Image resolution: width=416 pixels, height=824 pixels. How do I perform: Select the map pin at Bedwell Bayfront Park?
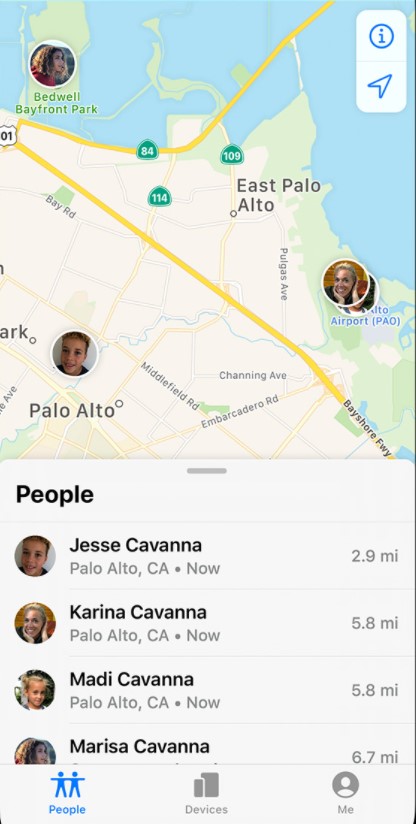tap(52, 64)
